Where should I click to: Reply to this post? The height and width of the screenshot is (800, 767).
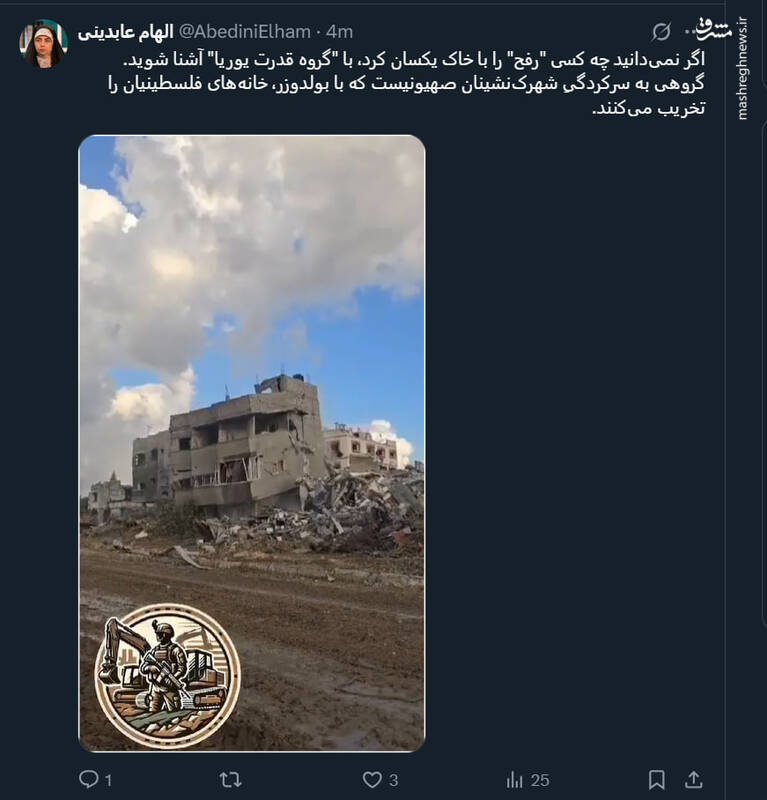88,779
